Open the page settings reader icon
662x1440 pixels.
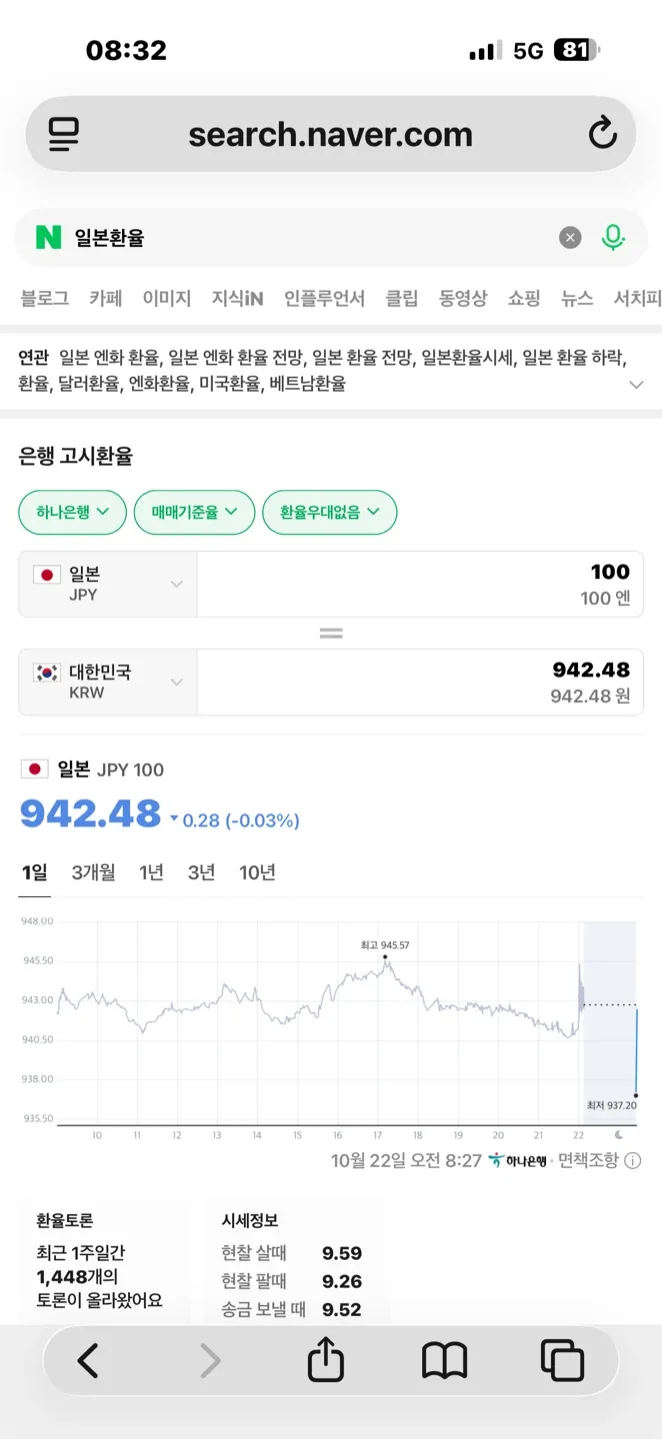click(x=64, y=134)
